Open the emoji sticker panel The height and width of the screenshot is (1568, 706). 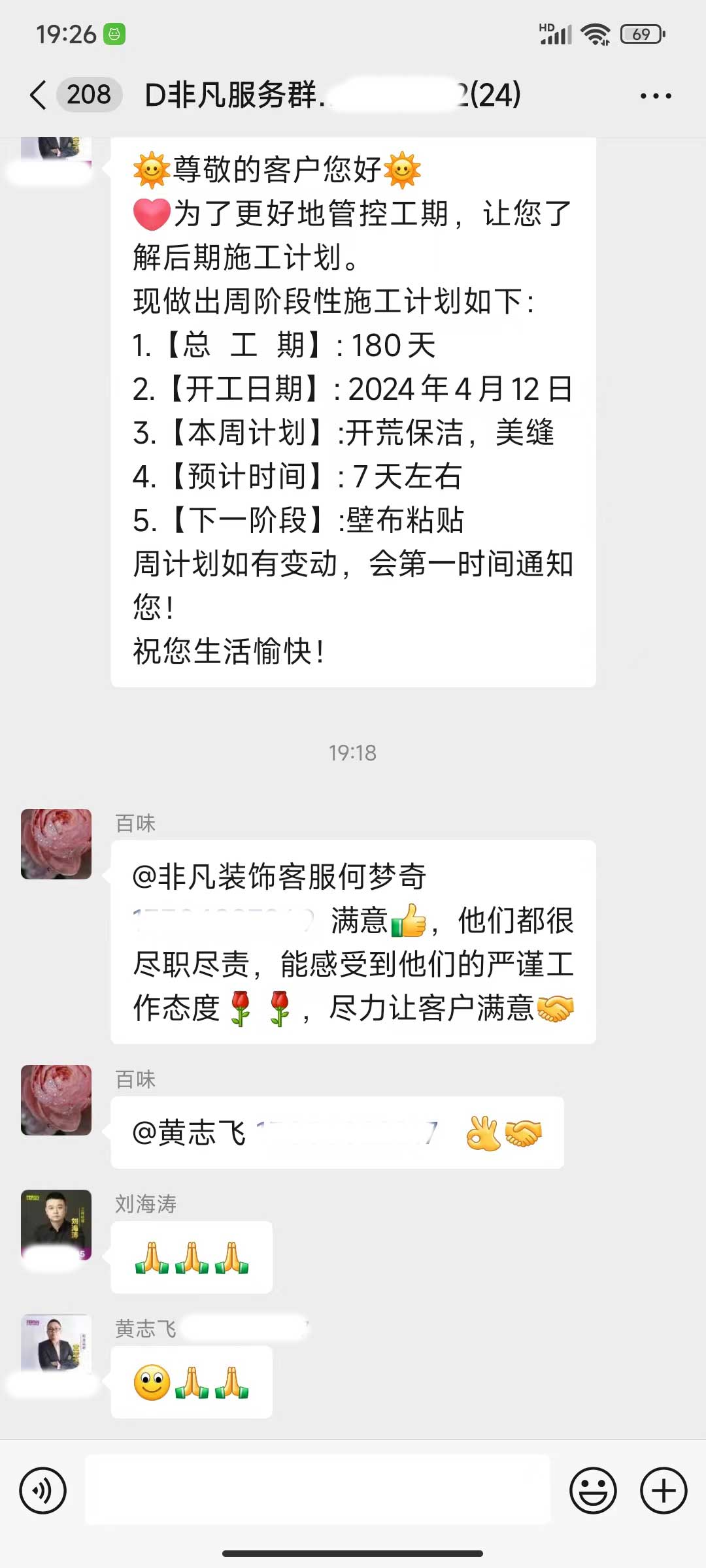point(593,1491)
